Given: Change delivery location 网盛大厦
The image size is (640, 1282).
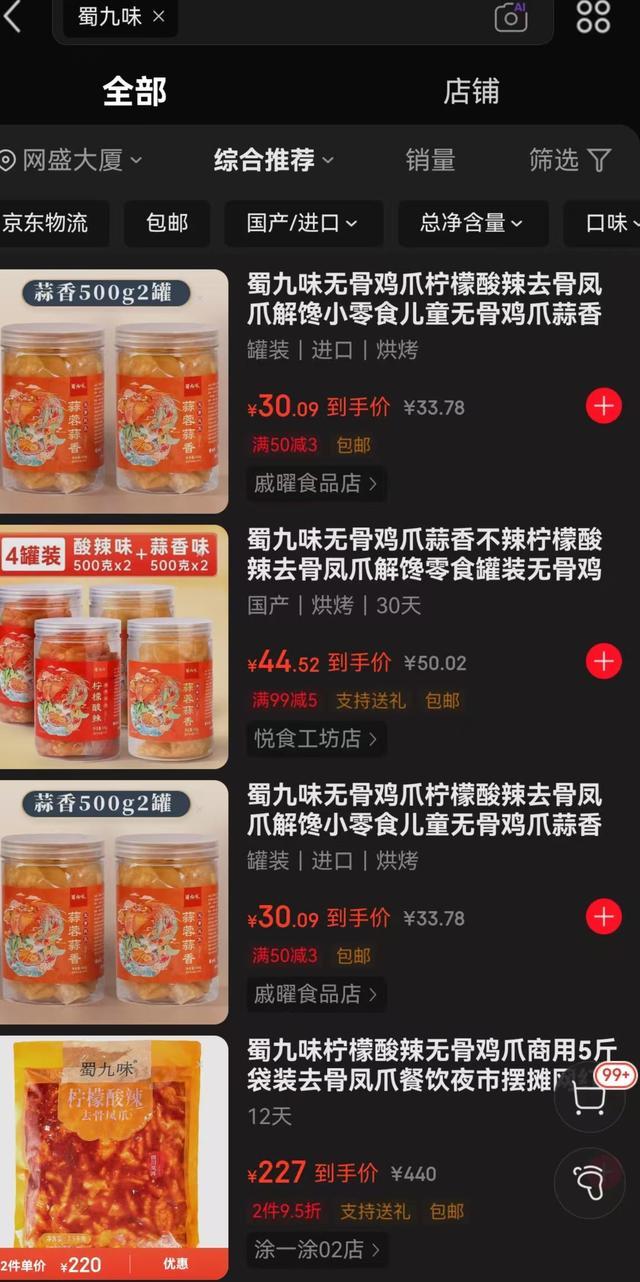Looking at the screenshot, I should pos(72,160).
